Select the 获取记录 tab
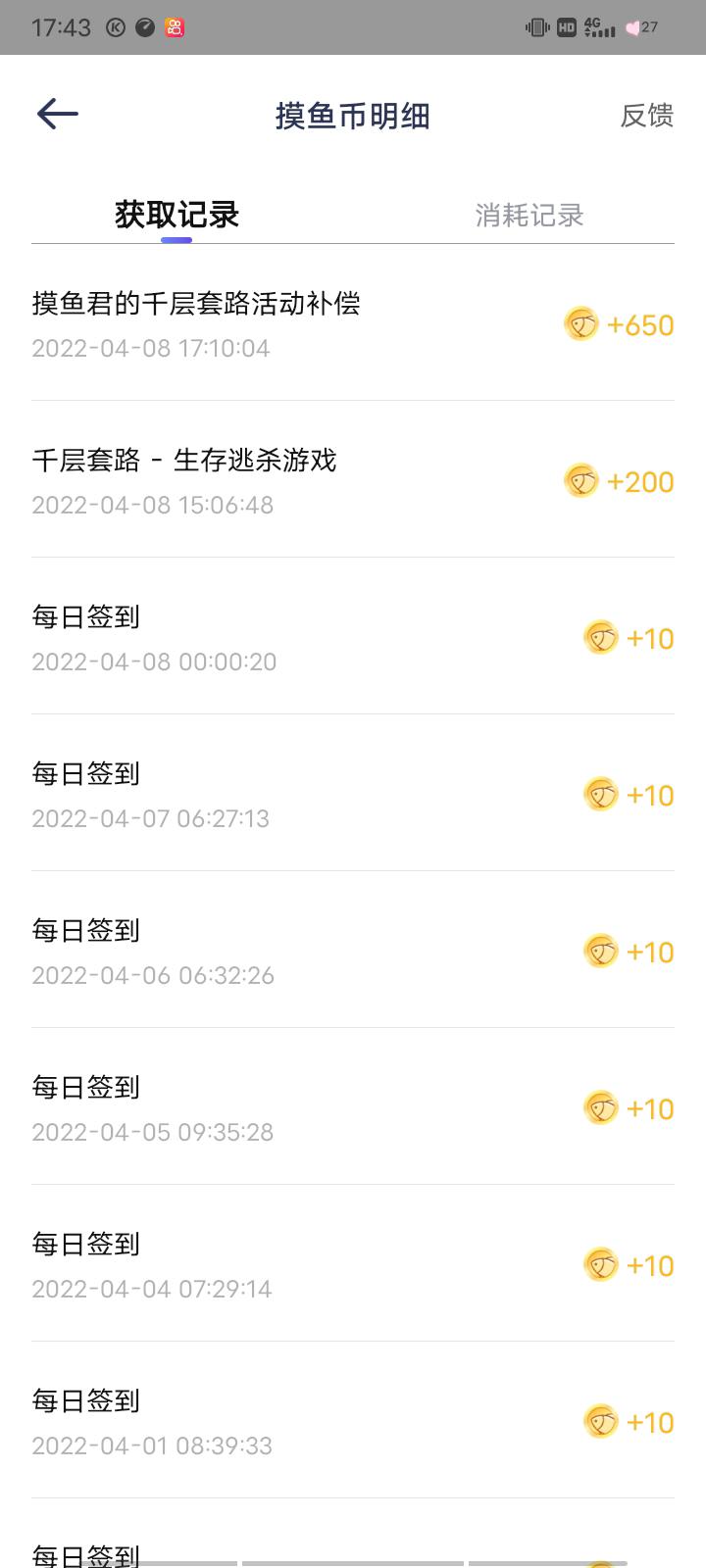Screen dimensions: 706x1568 [176, 215]
